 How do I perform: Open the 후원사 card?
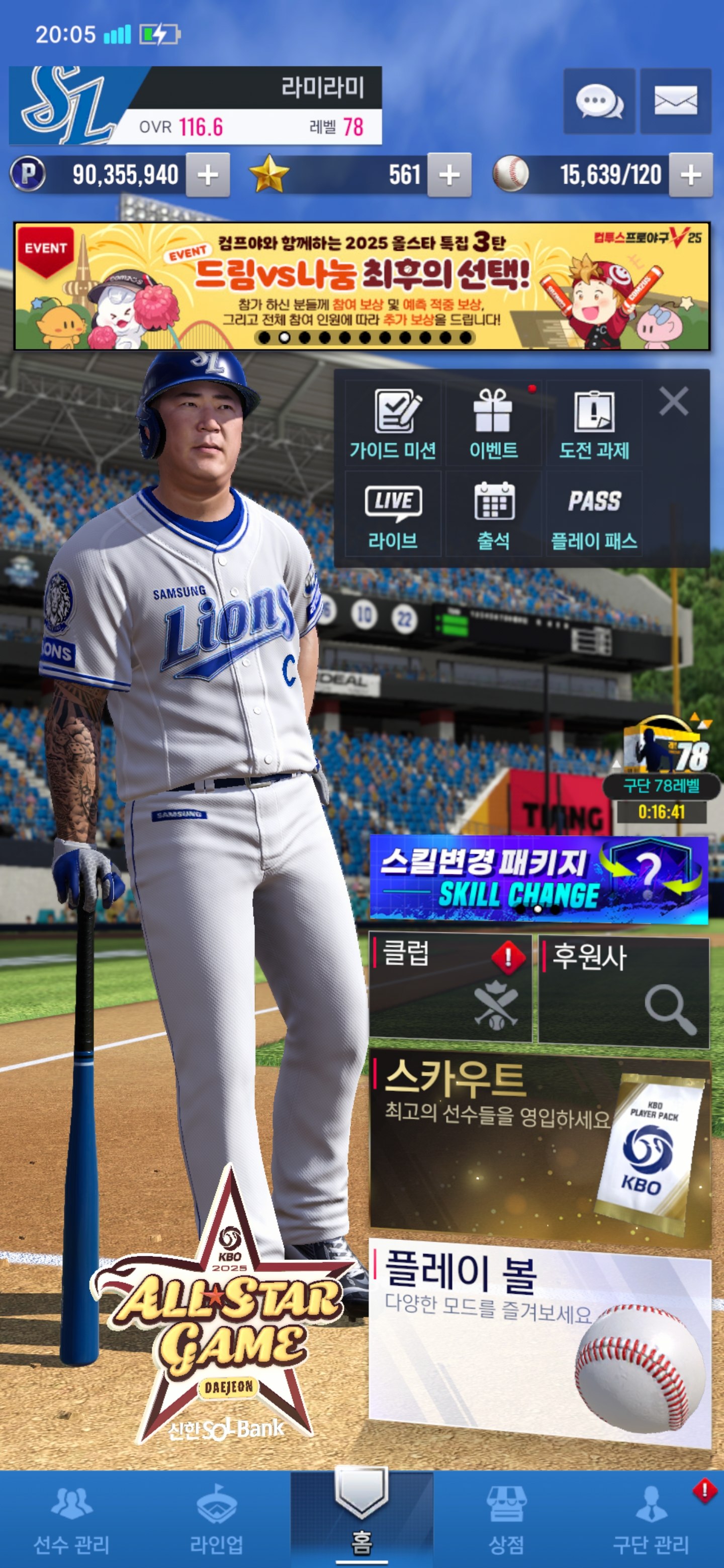[623, 992]
